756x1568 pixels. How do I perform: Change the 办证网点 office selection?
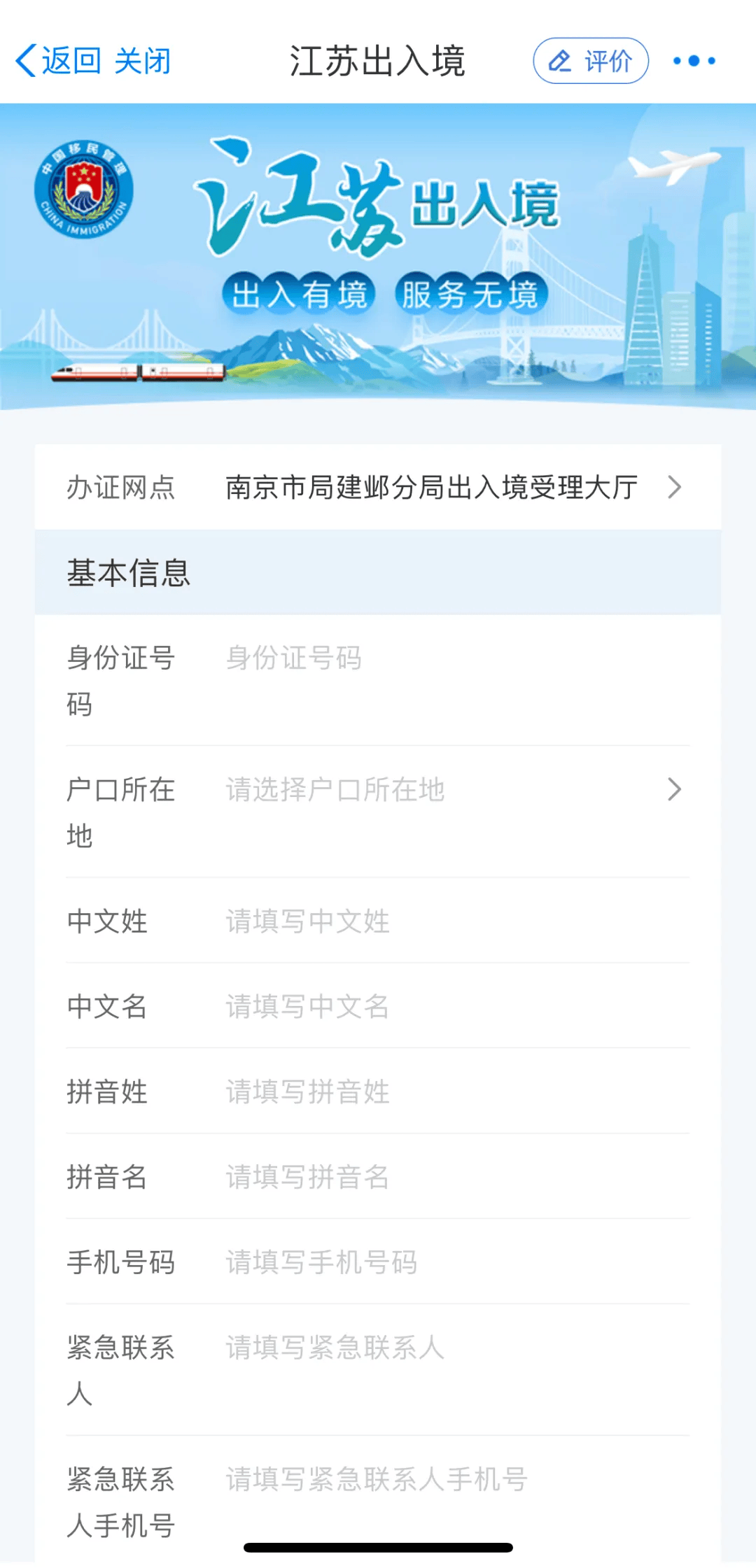point(378,487)
